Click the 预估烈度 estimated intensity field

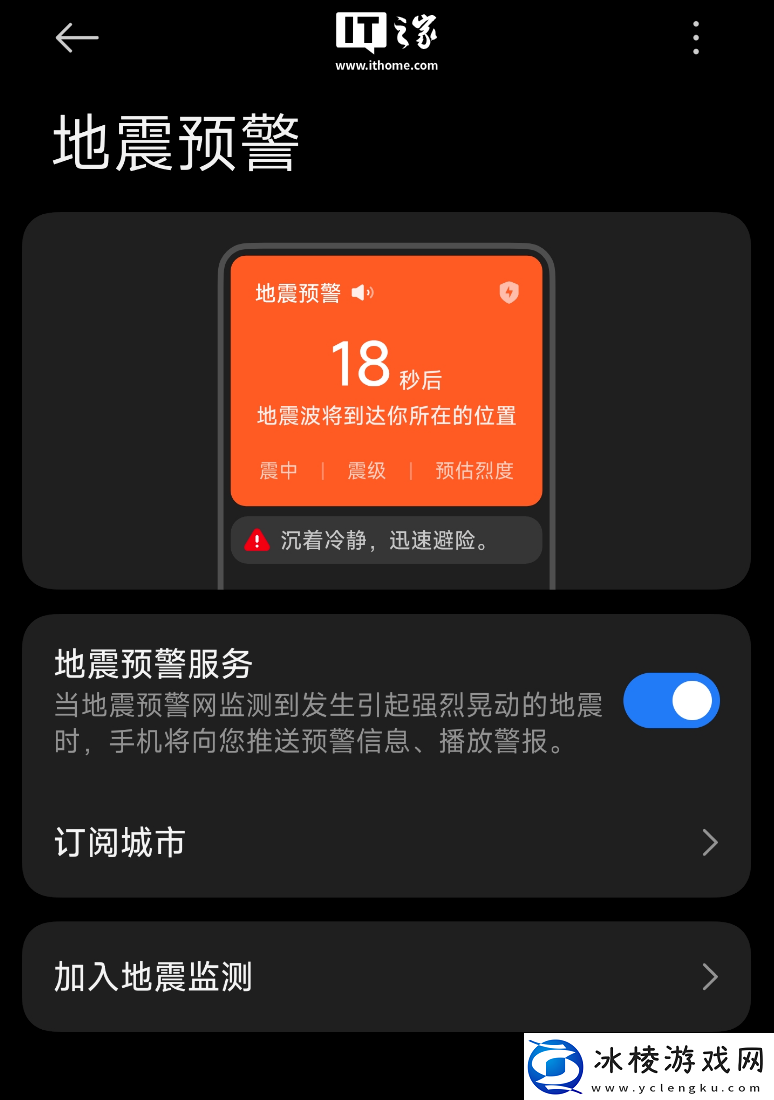[474, 471]
